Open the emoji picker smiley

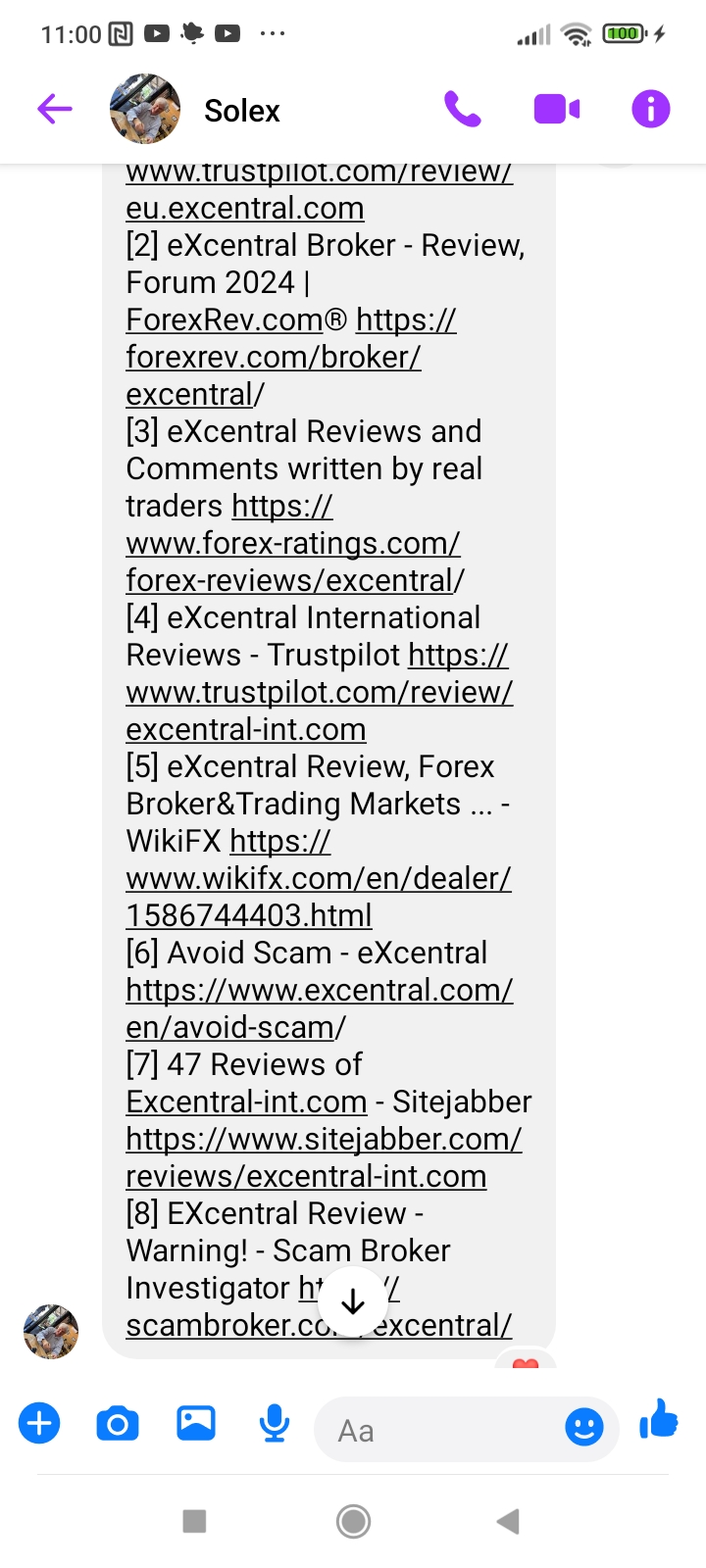click(x=584, y=1427)
